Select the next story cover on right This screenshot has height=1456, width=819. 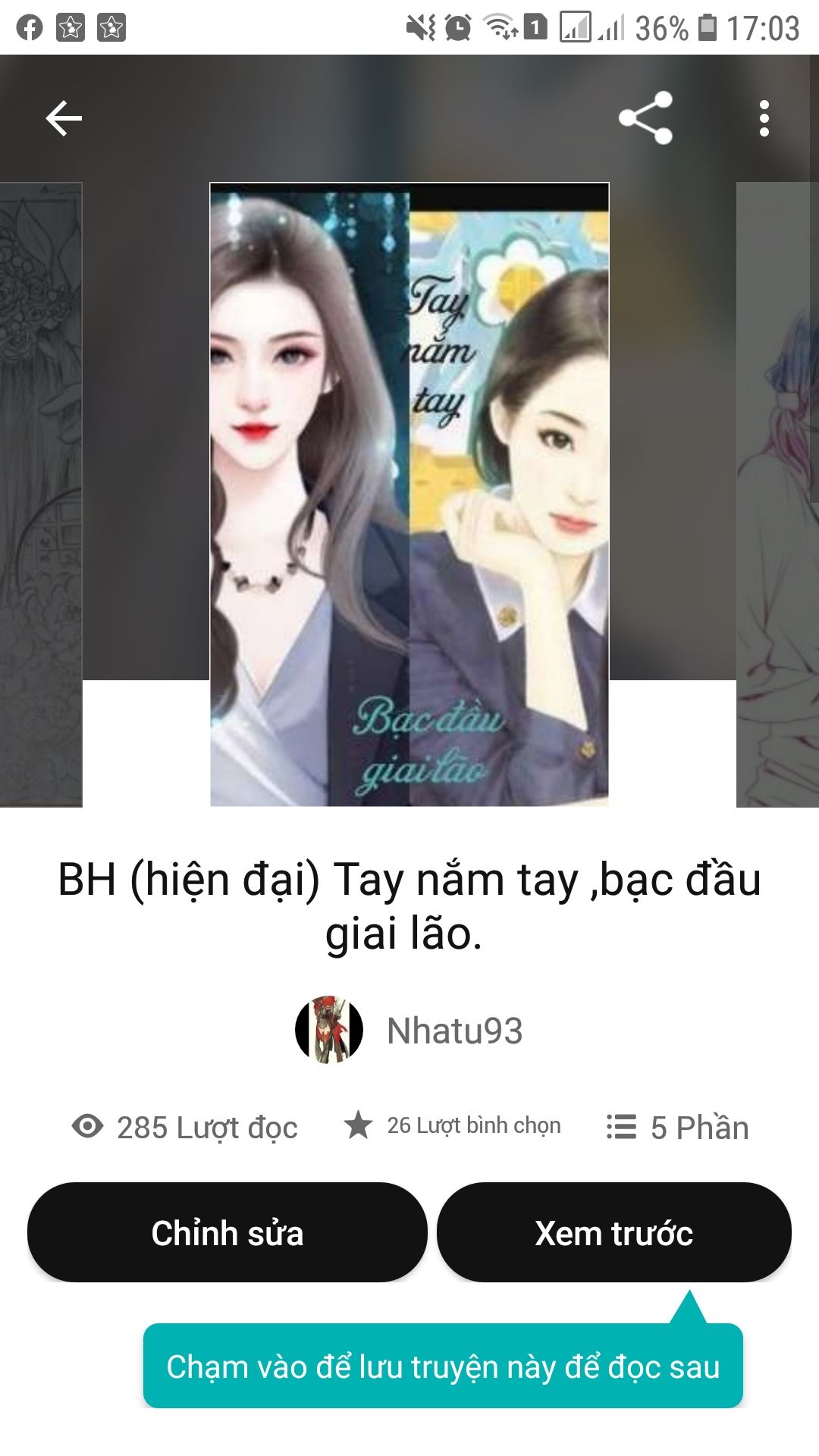778,494
